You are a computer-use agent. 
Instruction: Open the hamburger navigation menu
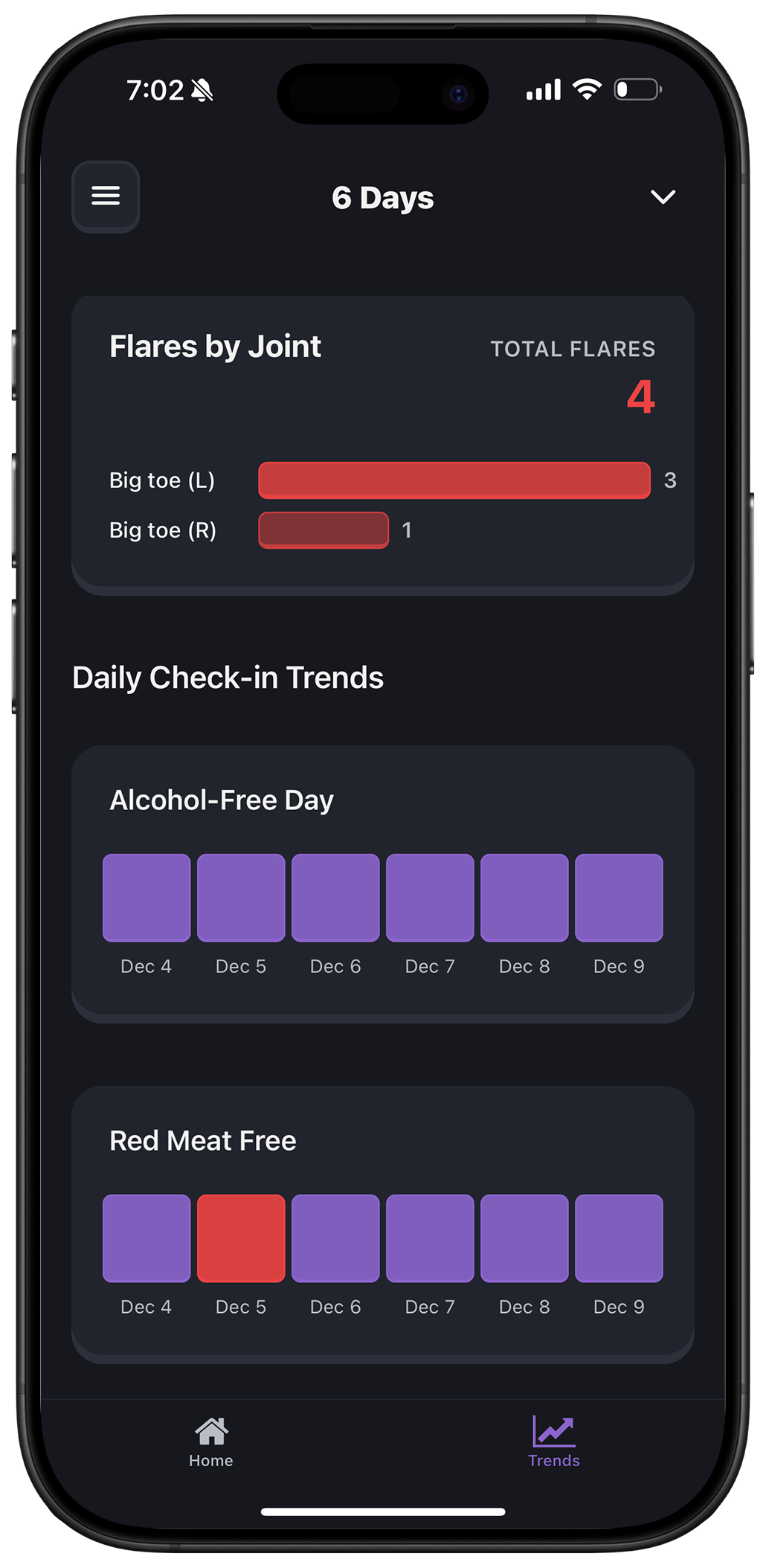point(105,196)
